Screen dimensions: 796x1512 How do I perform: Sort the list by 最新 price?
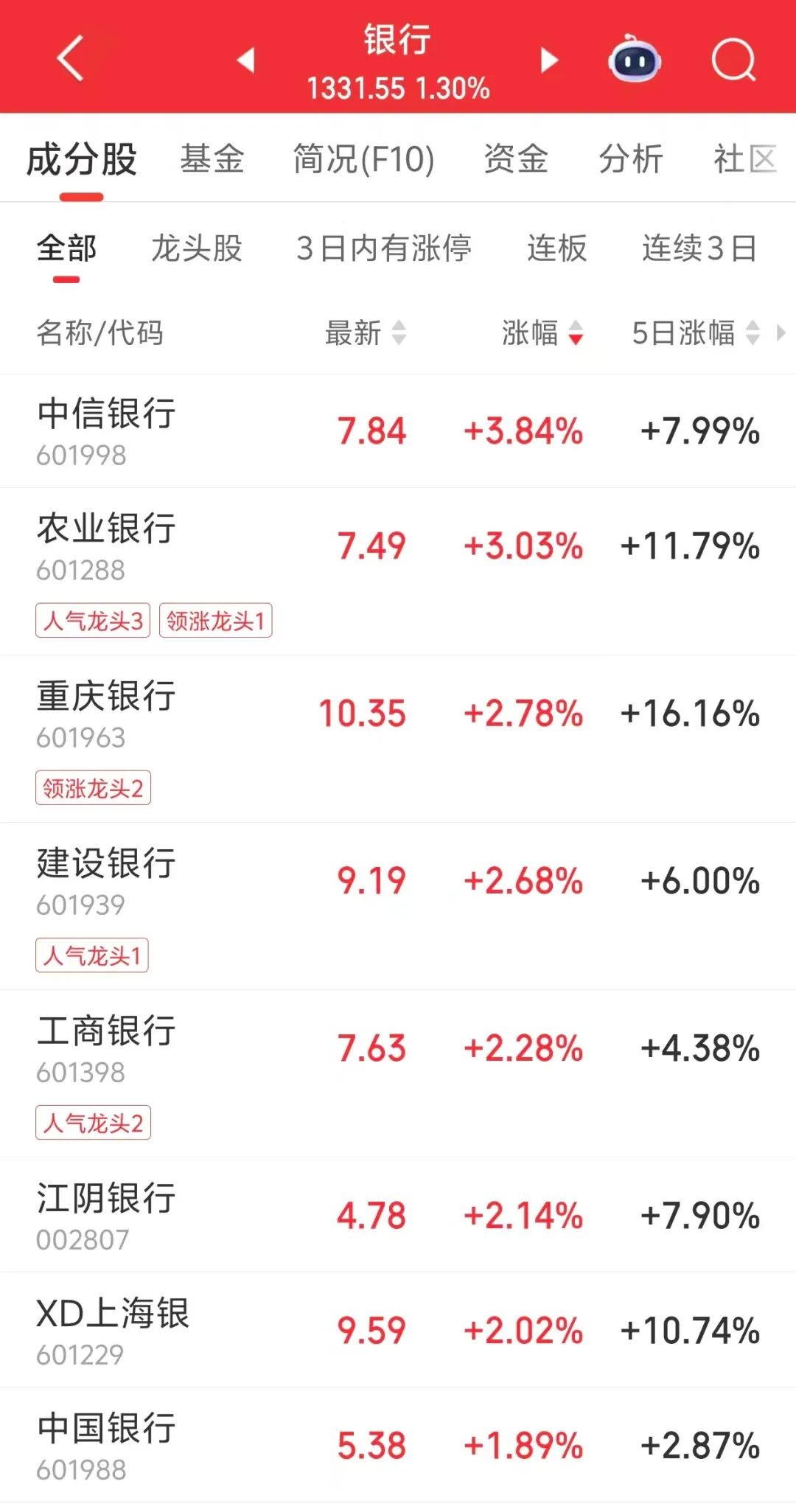(x=366, y=333)
